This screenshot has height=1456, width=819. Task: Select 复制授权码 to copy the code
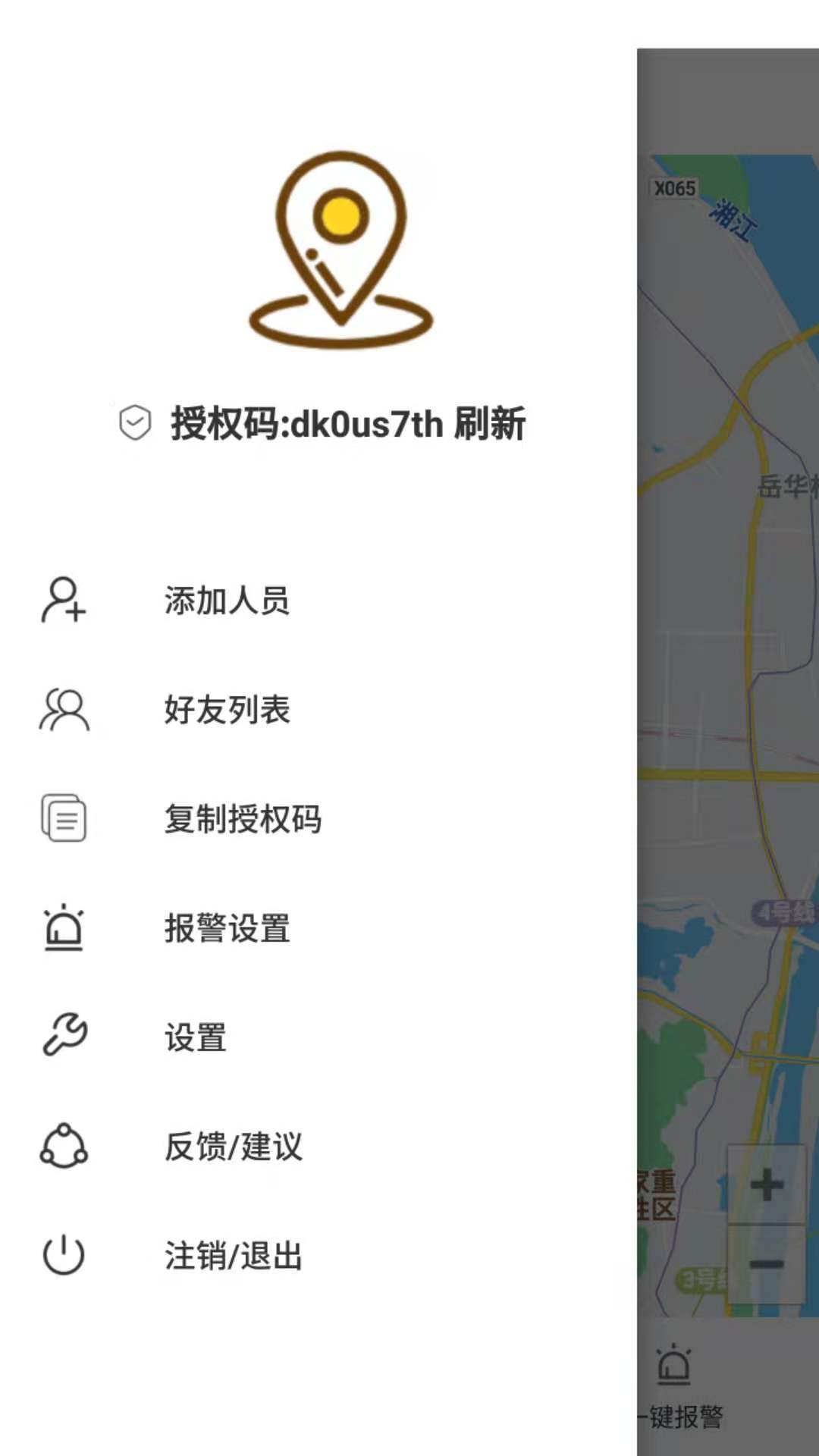click(318, 819)
